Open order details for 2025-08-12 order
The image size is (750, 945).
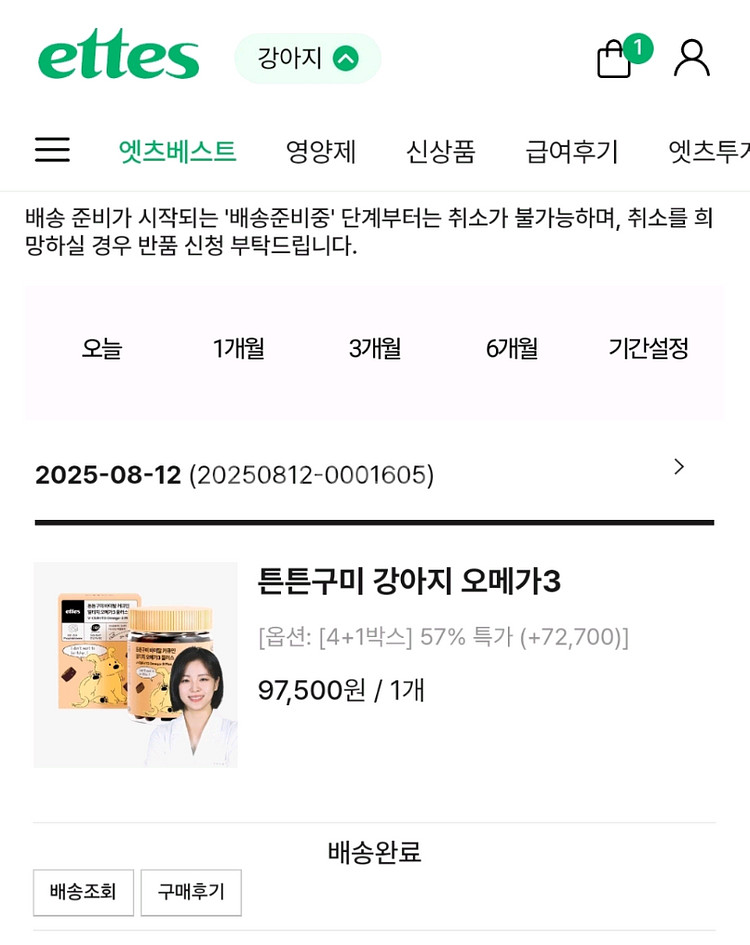pyautogui.click(x=678, y=467)
